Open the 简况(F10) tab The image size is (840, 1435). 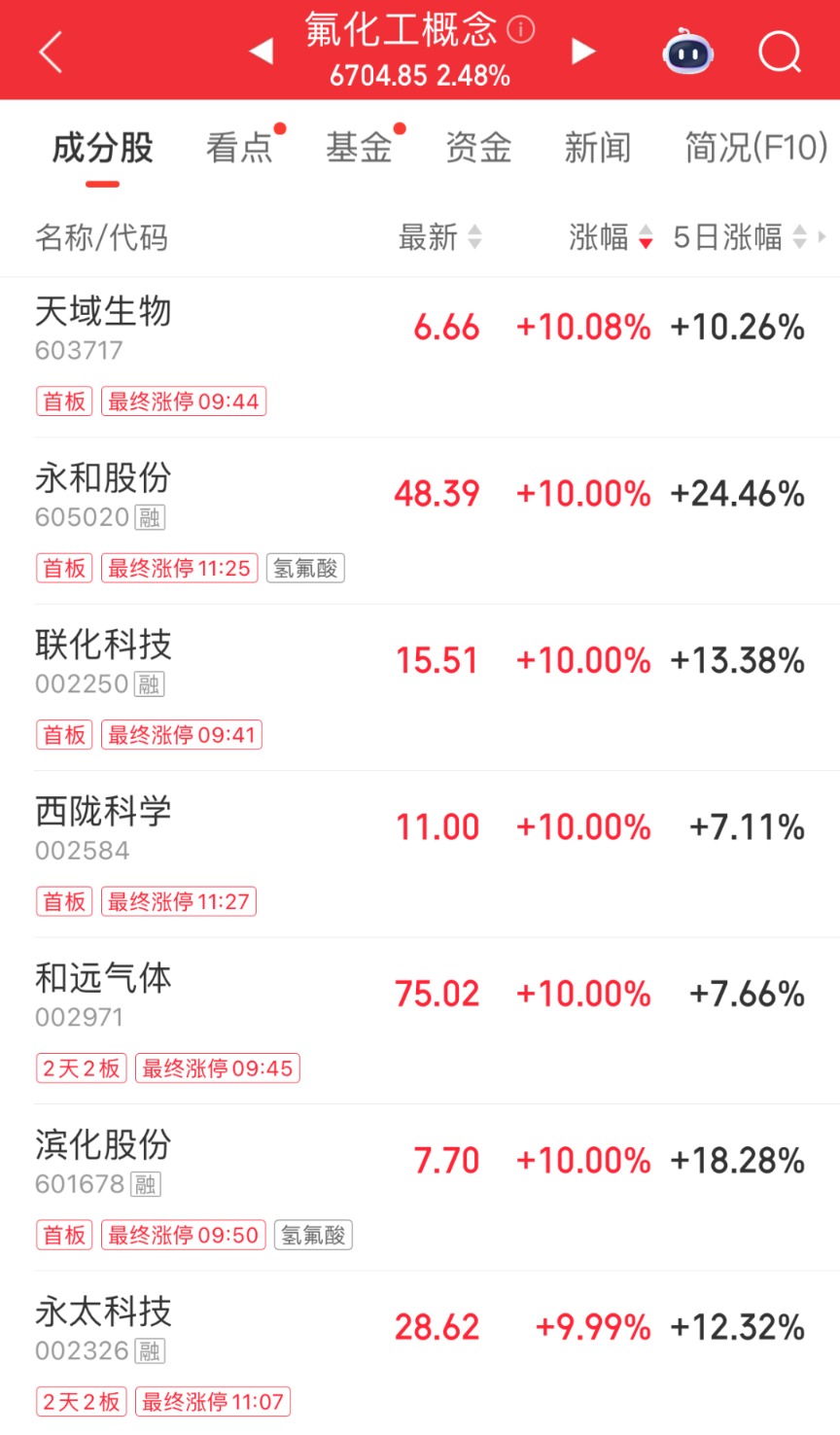point(756,148)
